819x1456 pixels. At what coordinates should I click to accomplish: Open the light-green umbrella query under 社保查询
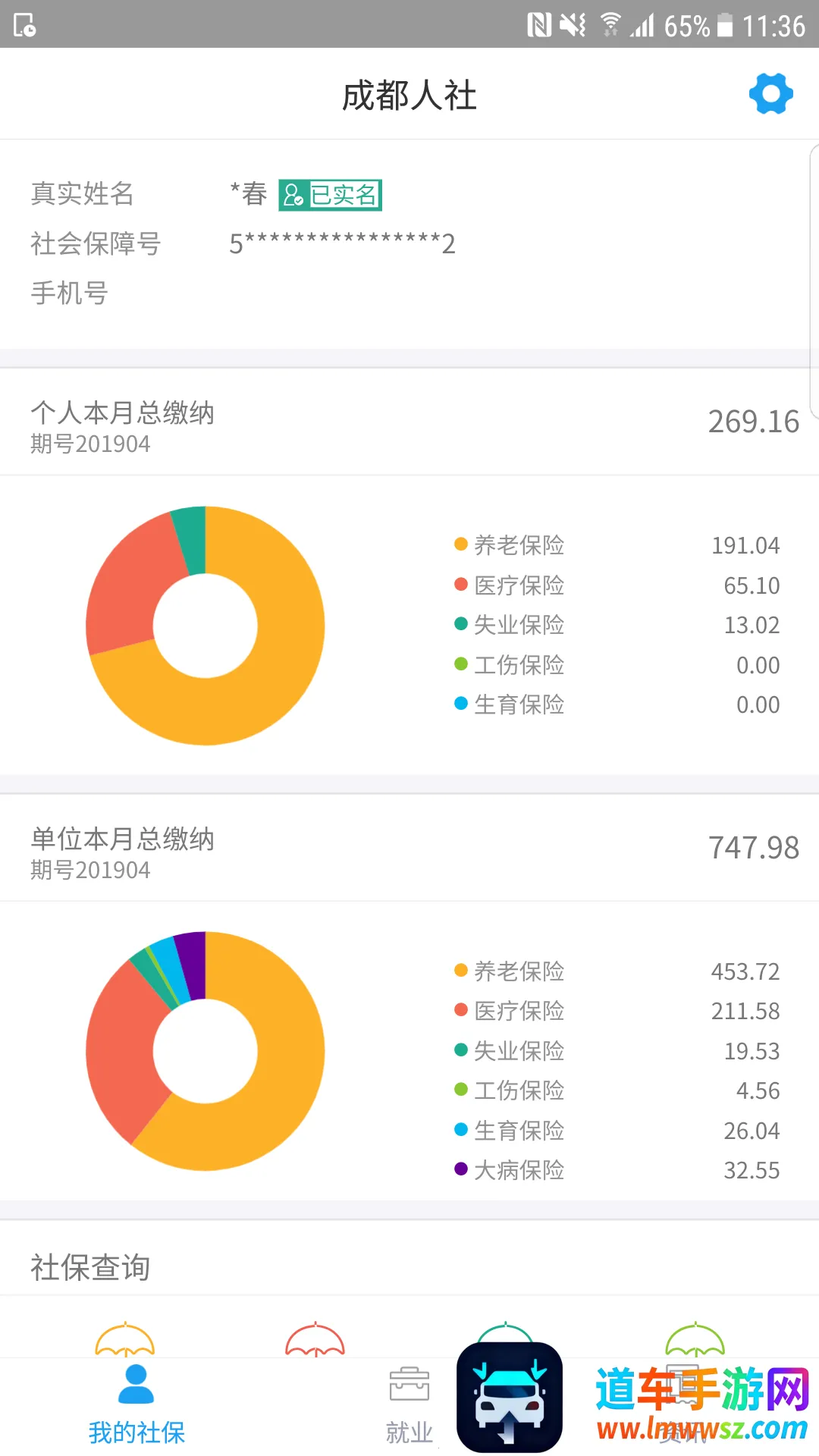coord(695,1341)
